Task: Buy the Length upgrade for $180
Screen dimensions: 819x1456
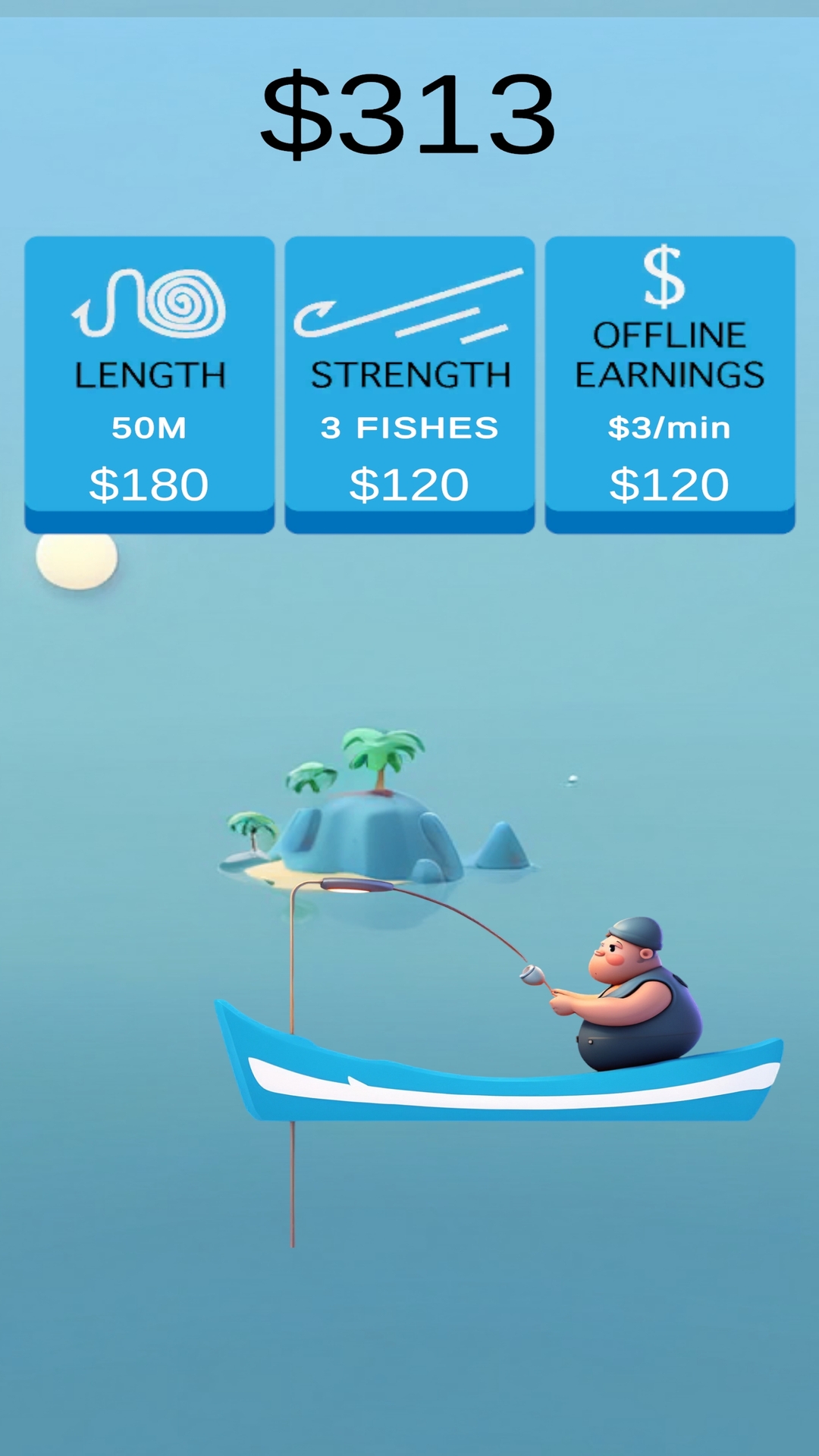Action: click(149, 383)
